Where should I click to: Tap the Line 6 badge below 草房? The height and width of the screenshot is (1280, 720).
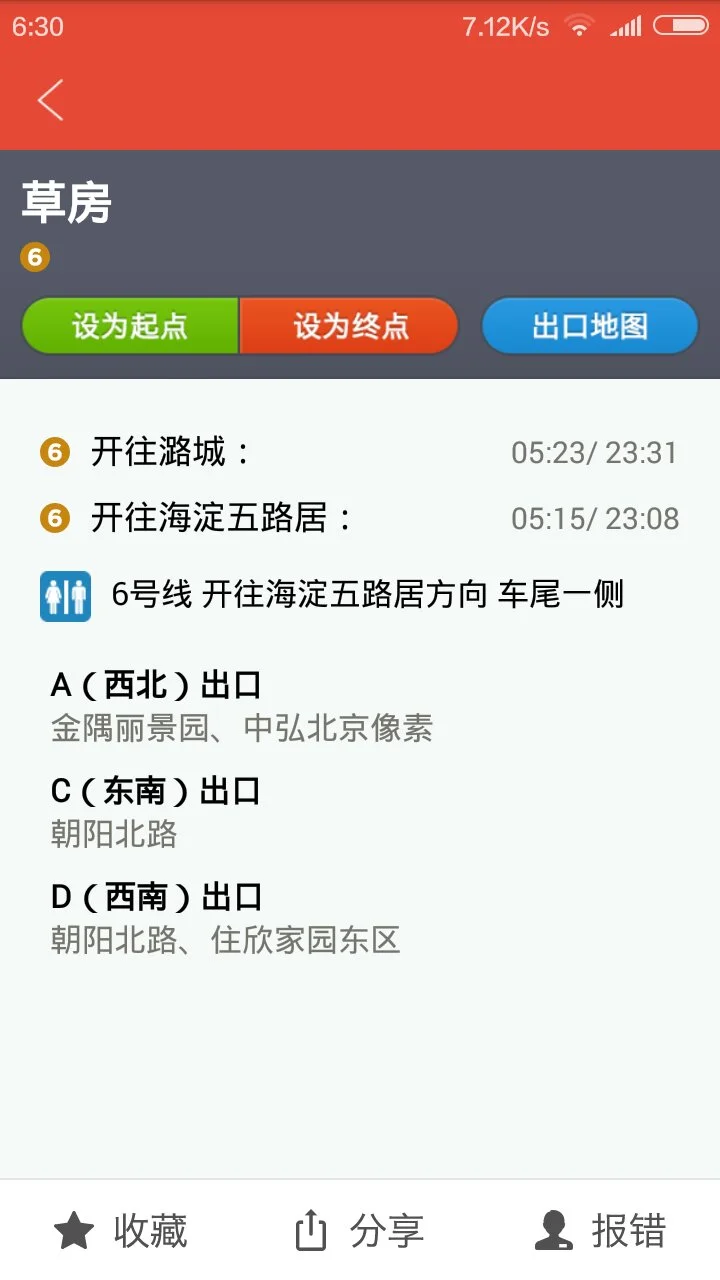34,257
